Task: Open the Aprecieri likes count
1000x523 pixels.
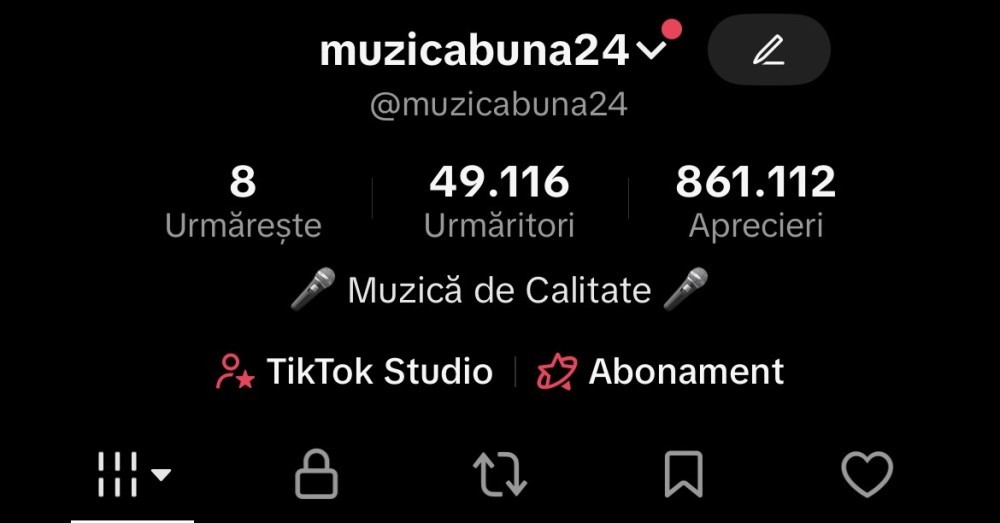Action: point(756,203)
